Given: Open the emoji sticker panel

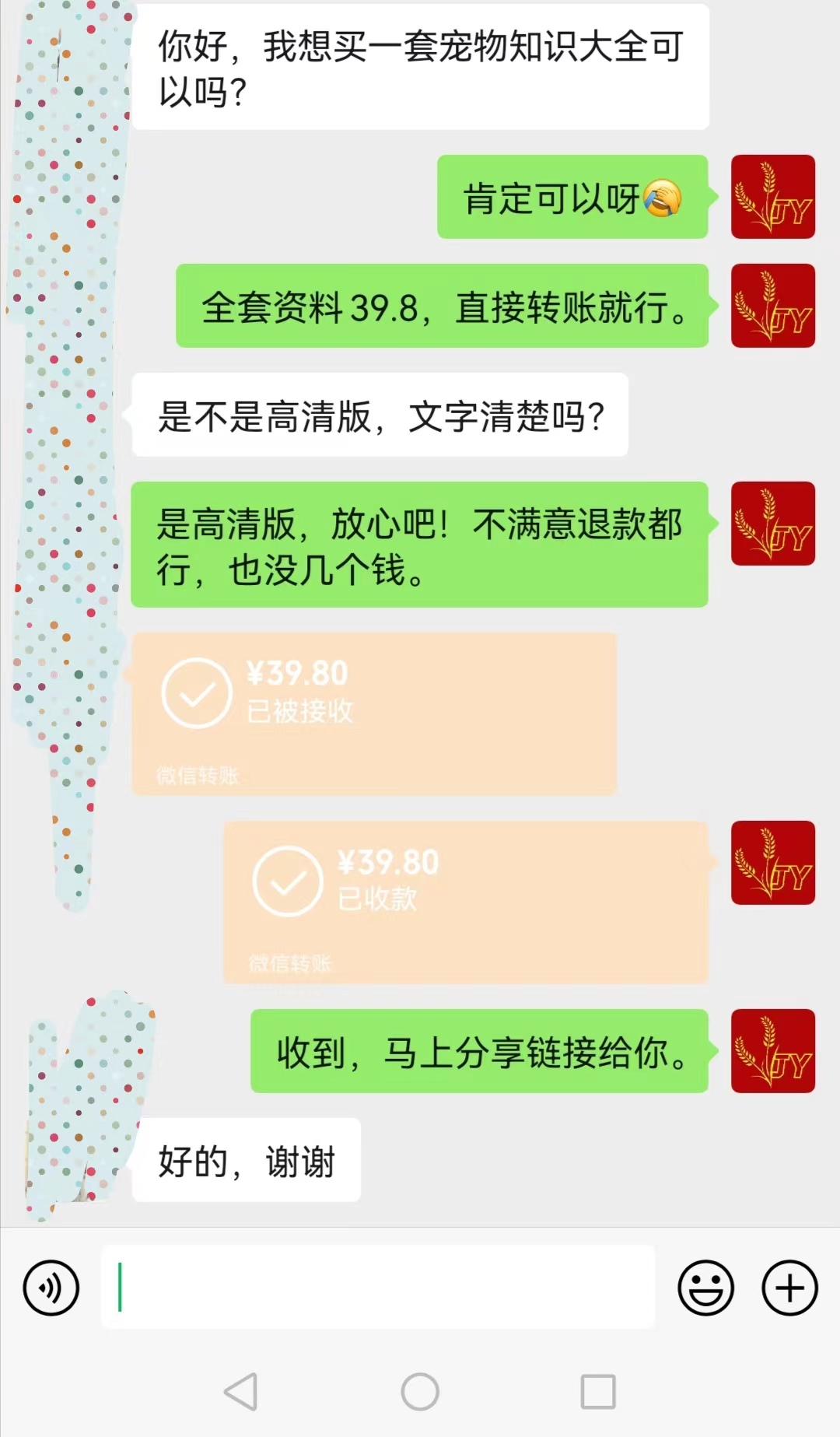Looking at the screenshot, I should click(x=705, y=1288).
